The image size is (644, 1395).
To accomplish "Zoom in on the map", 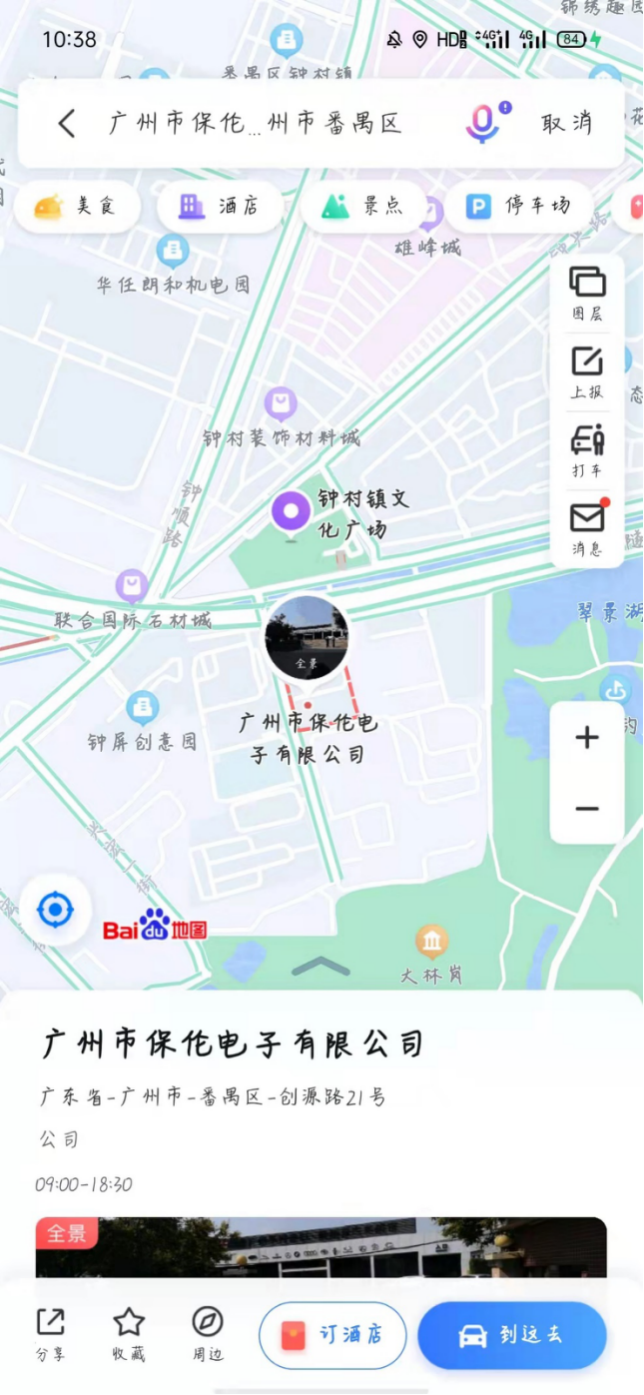I will [587, 738].
